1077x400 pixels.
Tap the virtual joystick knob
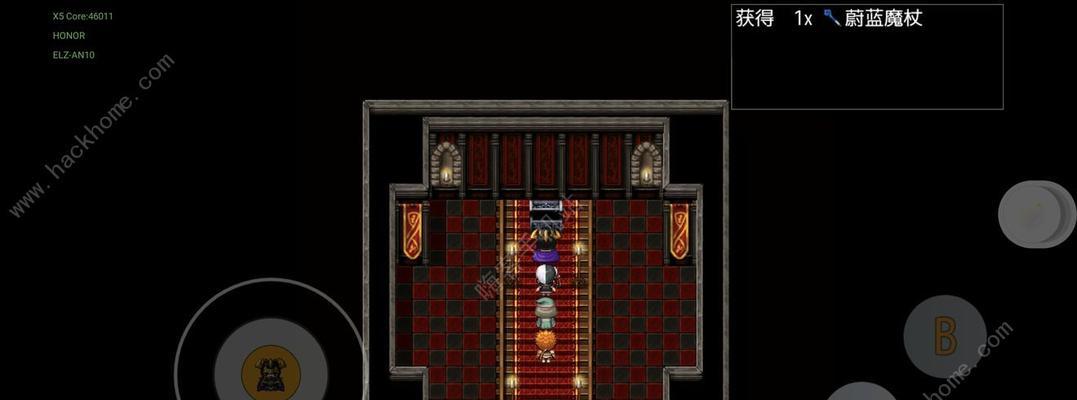click(271, 370)
